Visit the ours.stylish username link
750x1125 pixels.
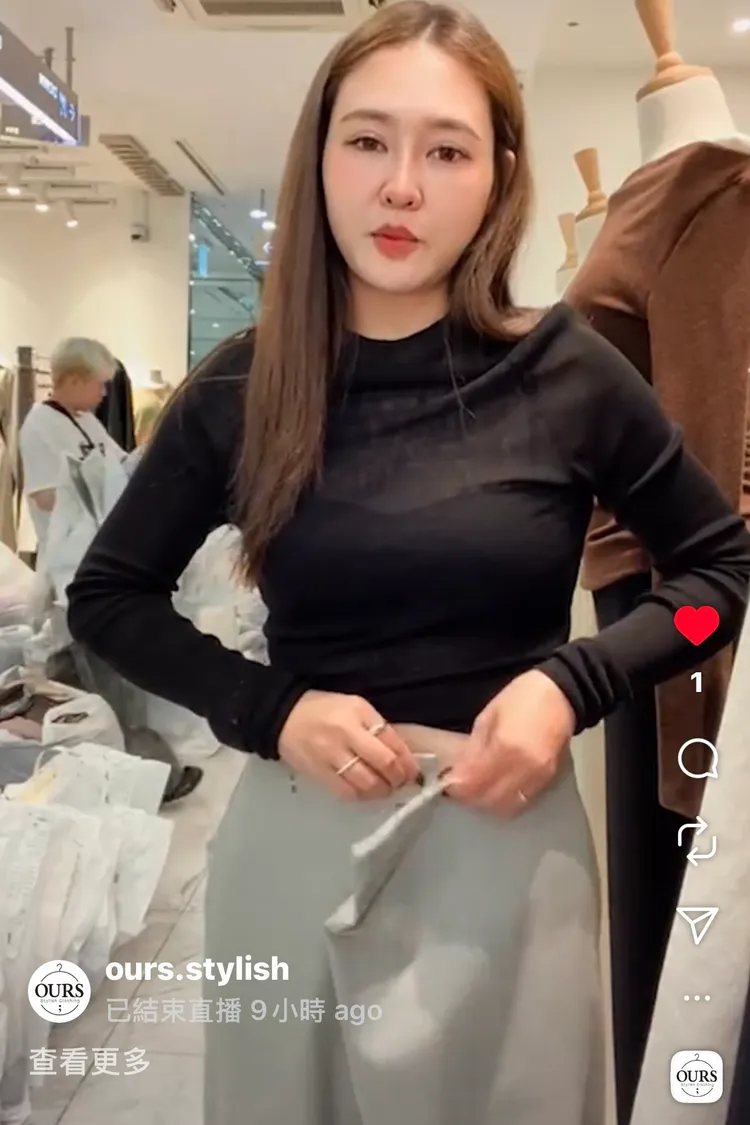(197, 969)
